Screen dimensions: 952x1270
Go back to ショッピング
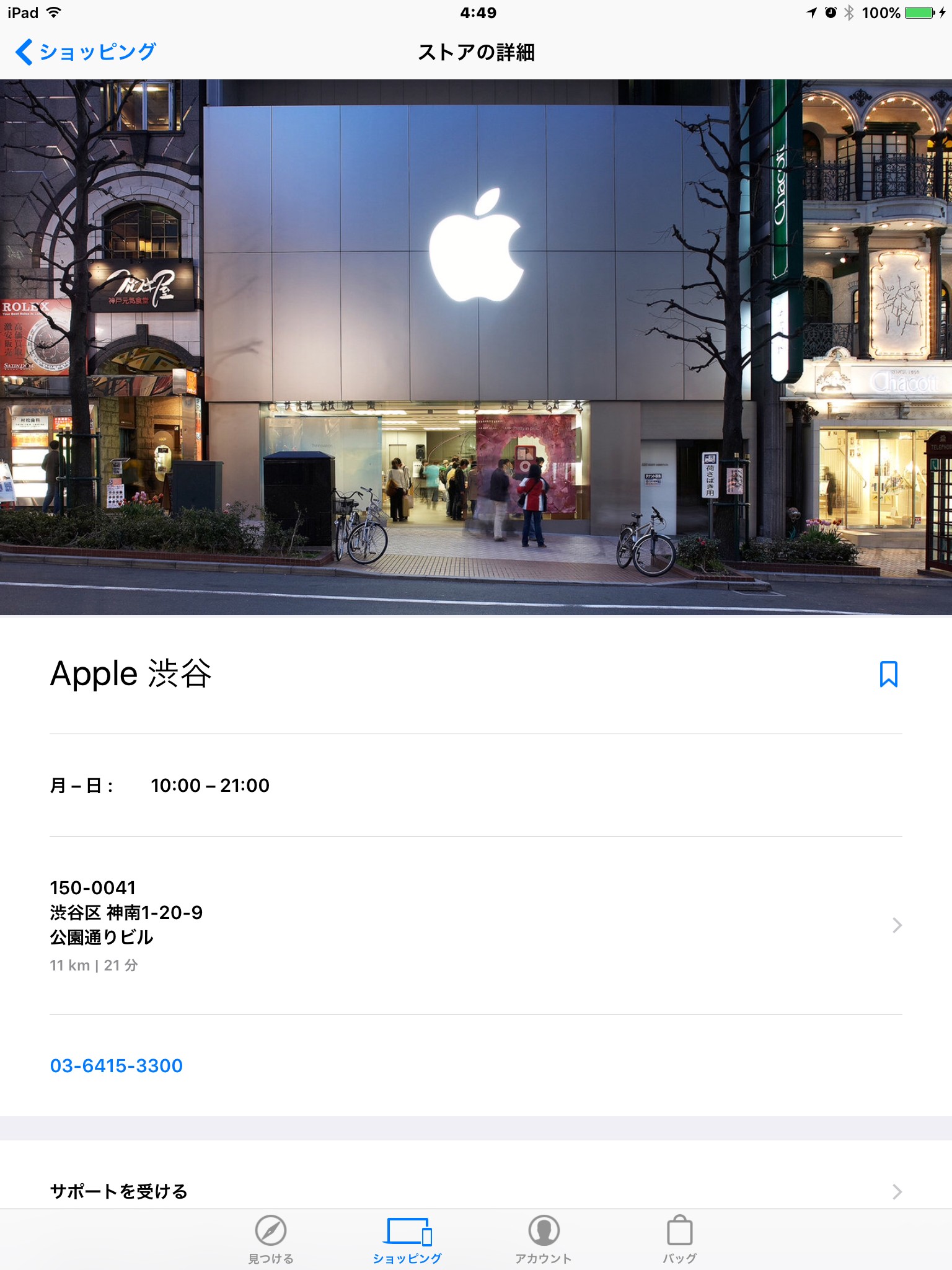click(86, 52)
